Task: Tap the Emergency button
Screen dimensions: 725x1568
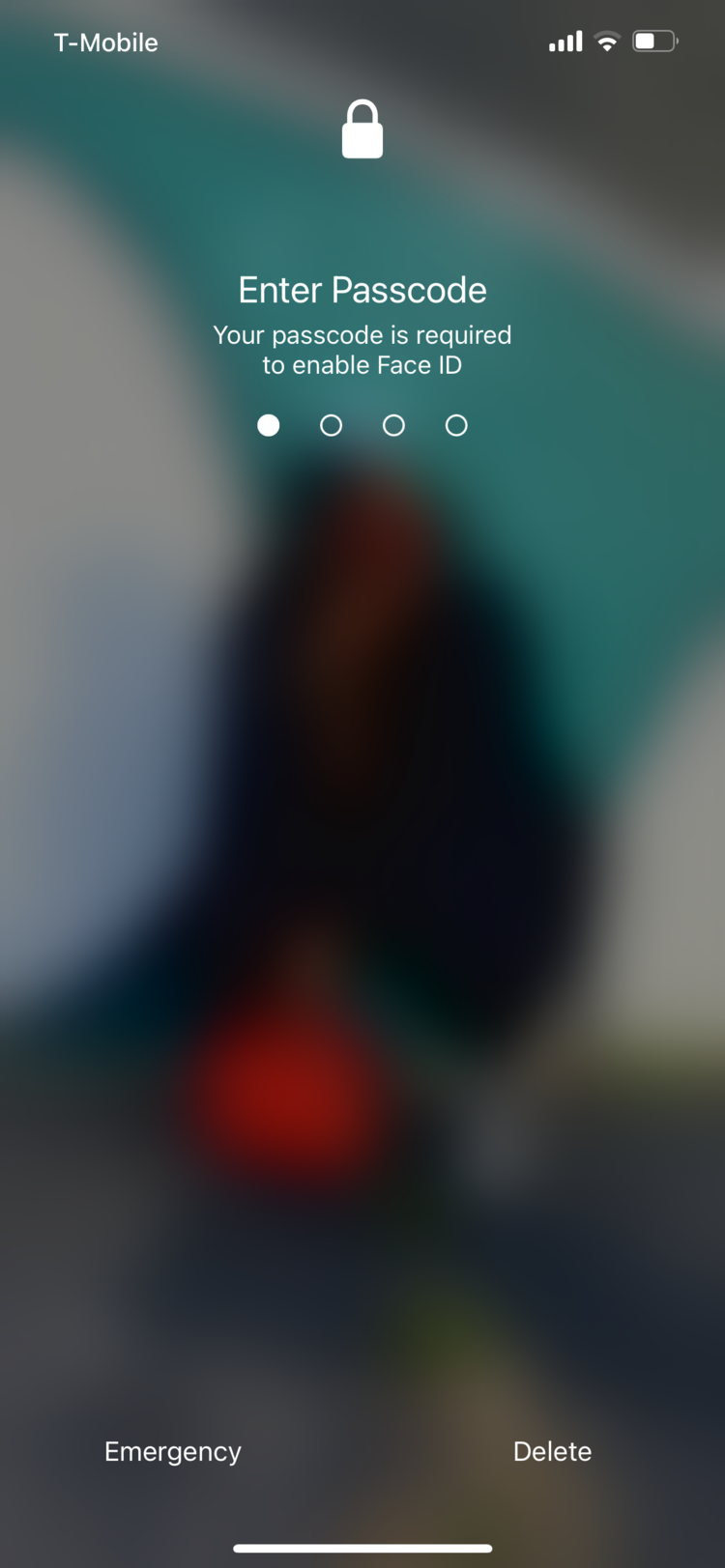Action: tap(172, 1451)
